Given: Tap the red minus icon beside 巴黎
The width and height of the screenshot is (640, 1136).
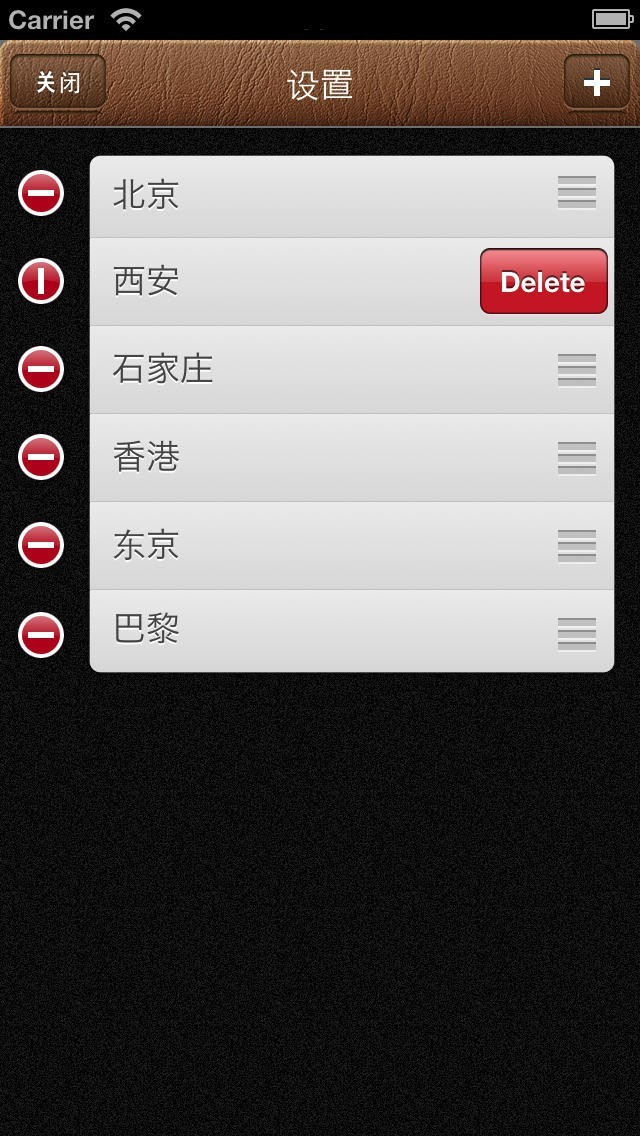Looking at the screenshot, I should 41,634.
